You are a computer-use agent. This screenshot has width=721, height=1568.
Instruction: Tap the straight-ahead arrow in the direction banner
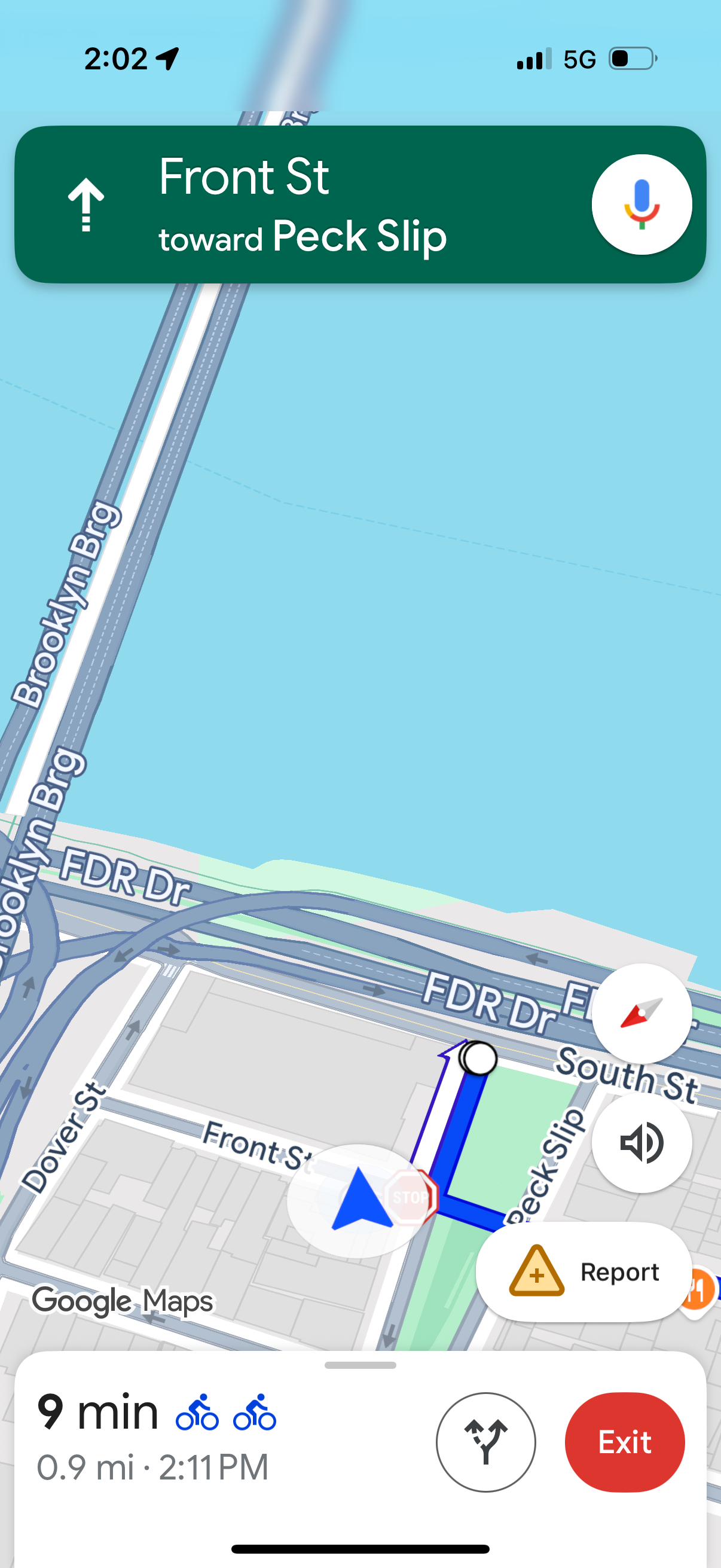click(85, 204)
